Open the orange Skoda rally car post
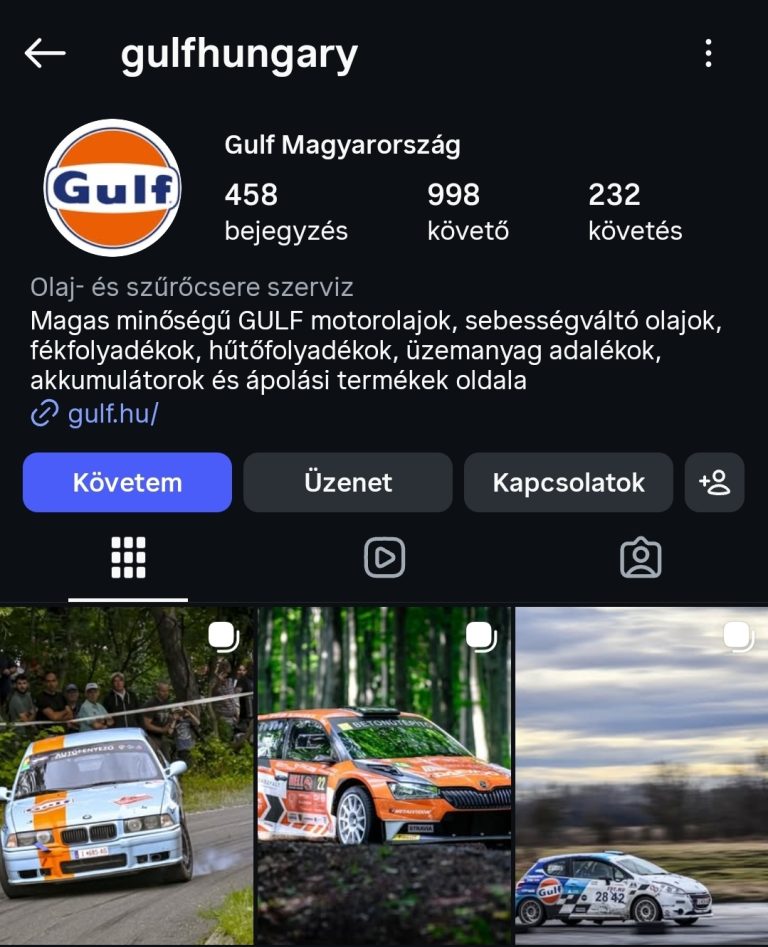Screen dimensions: 768x947 (x=384, y=776)
